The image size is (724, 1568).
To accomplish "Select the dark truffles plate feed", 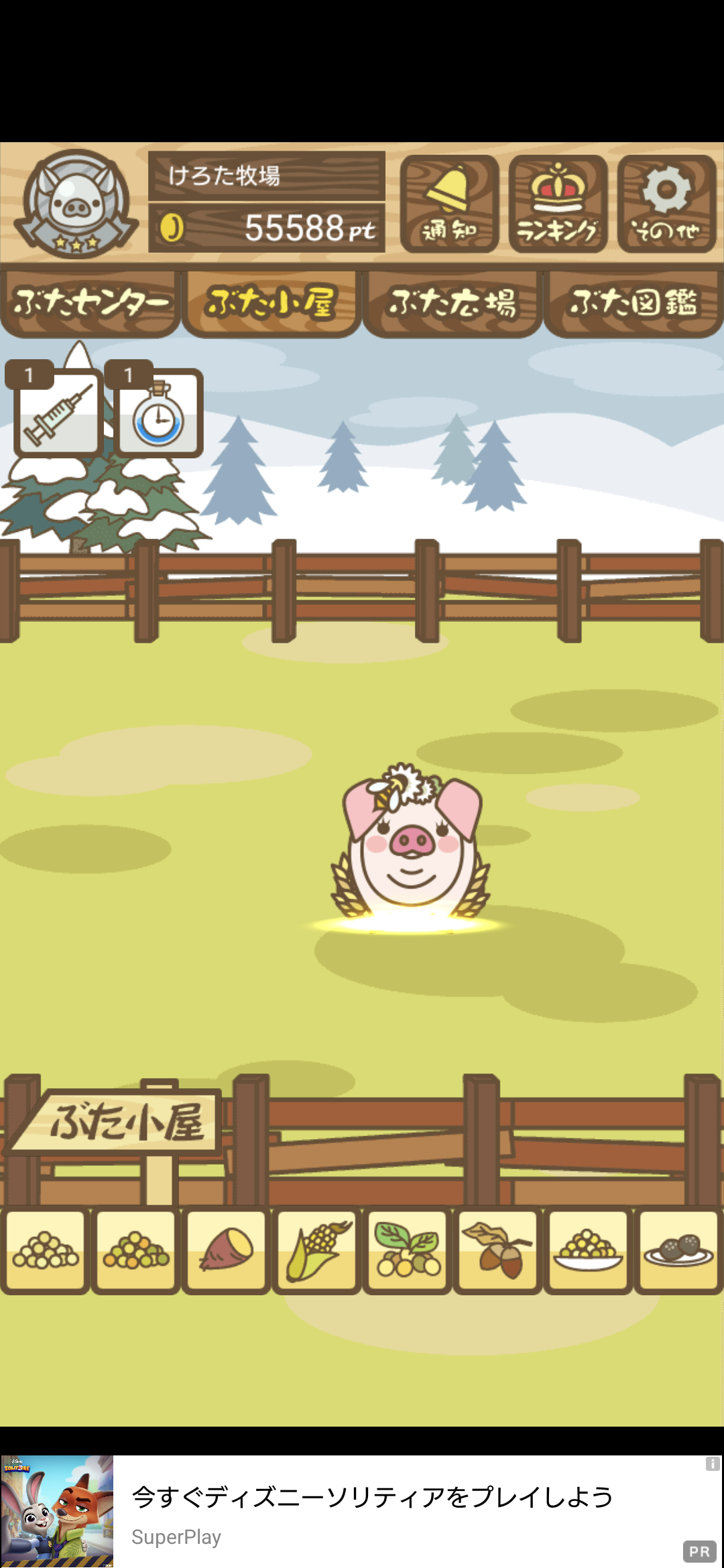I will tap(678, 1250).
